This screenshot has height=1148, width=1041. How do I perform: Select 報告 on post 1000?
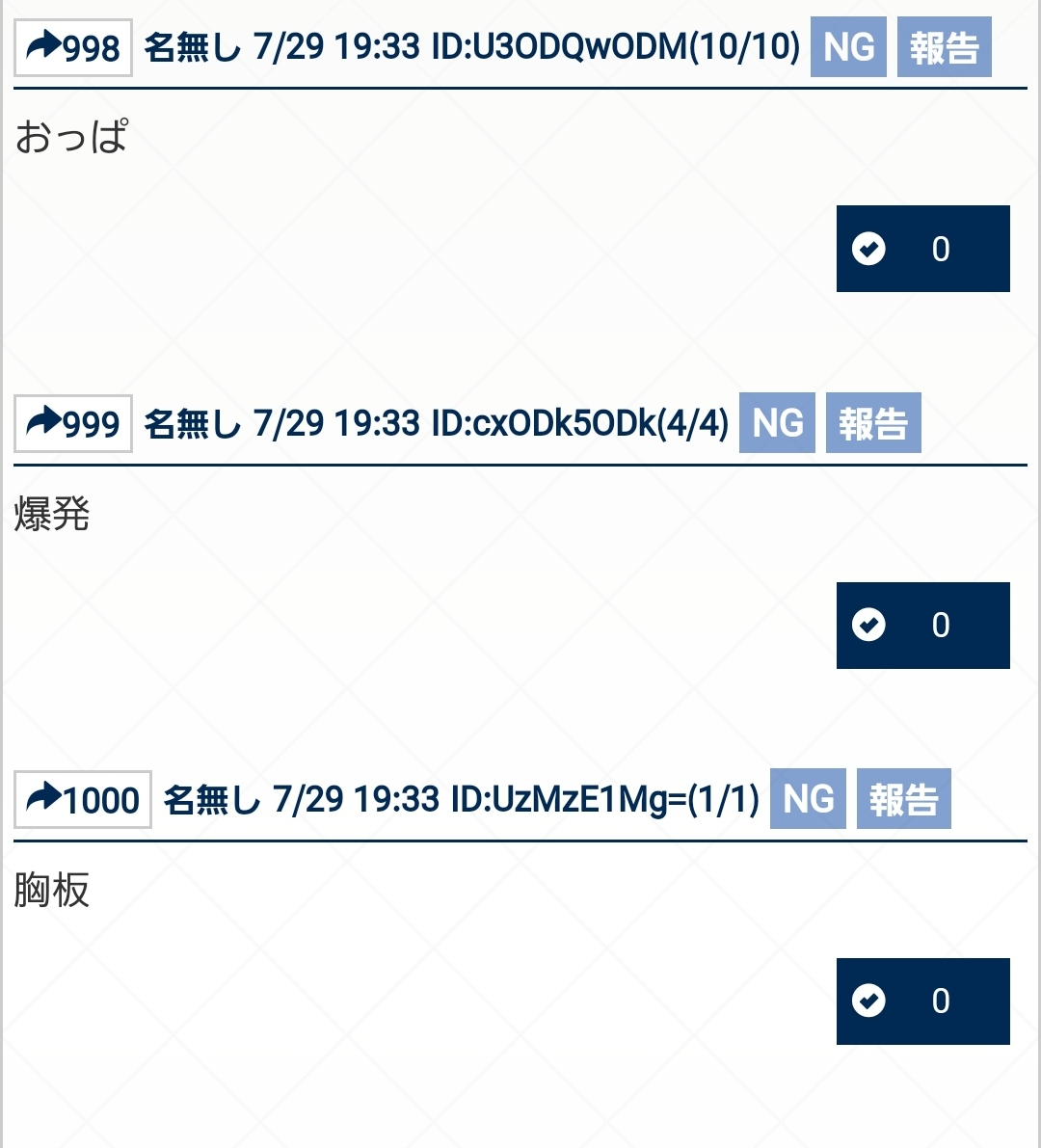click(903, 799)
